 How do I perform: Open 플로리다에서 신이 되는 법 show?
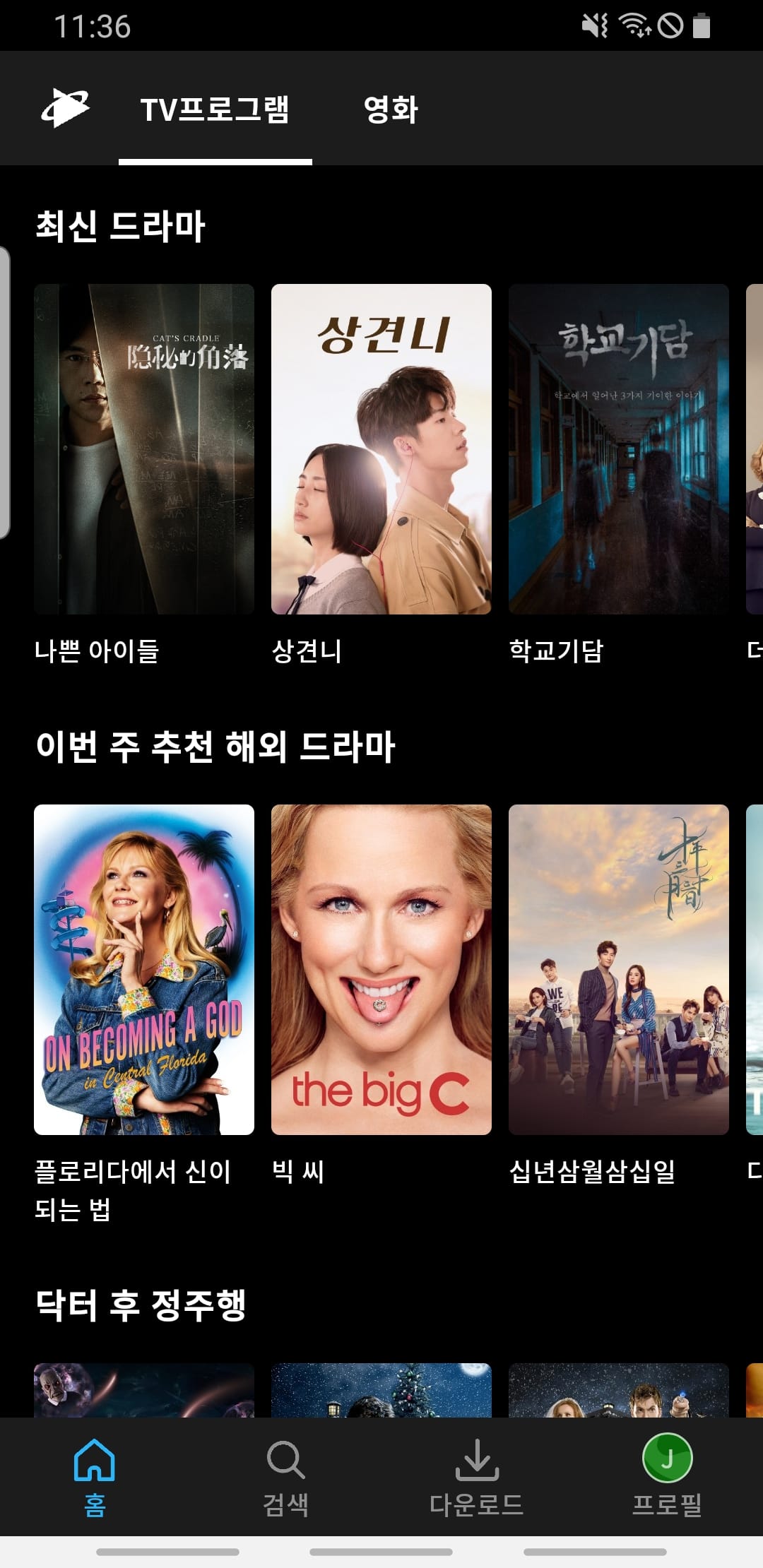point(144,970)
